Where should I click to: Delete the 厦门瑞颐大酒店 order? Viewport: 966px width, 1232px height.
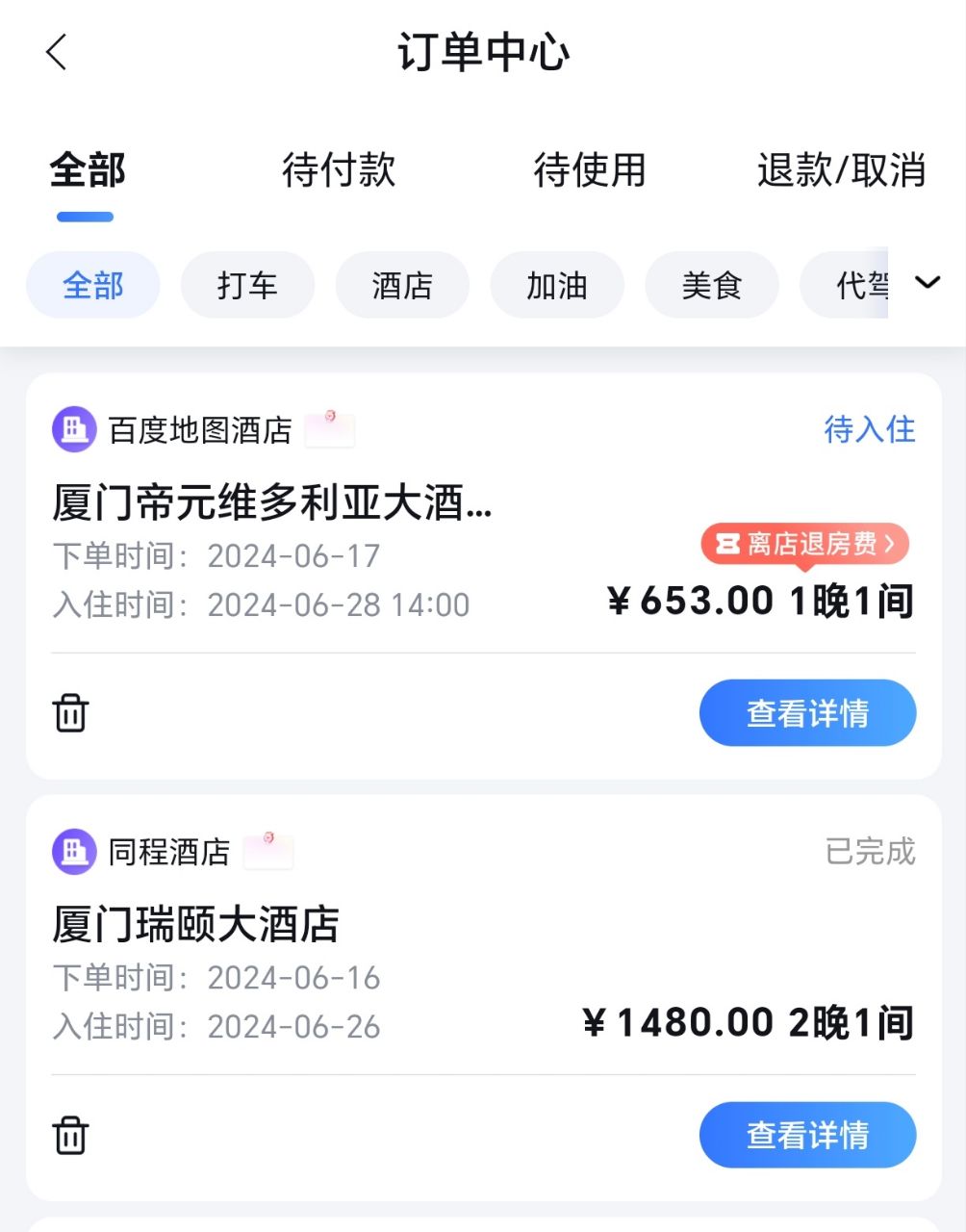pos(70,1135)
